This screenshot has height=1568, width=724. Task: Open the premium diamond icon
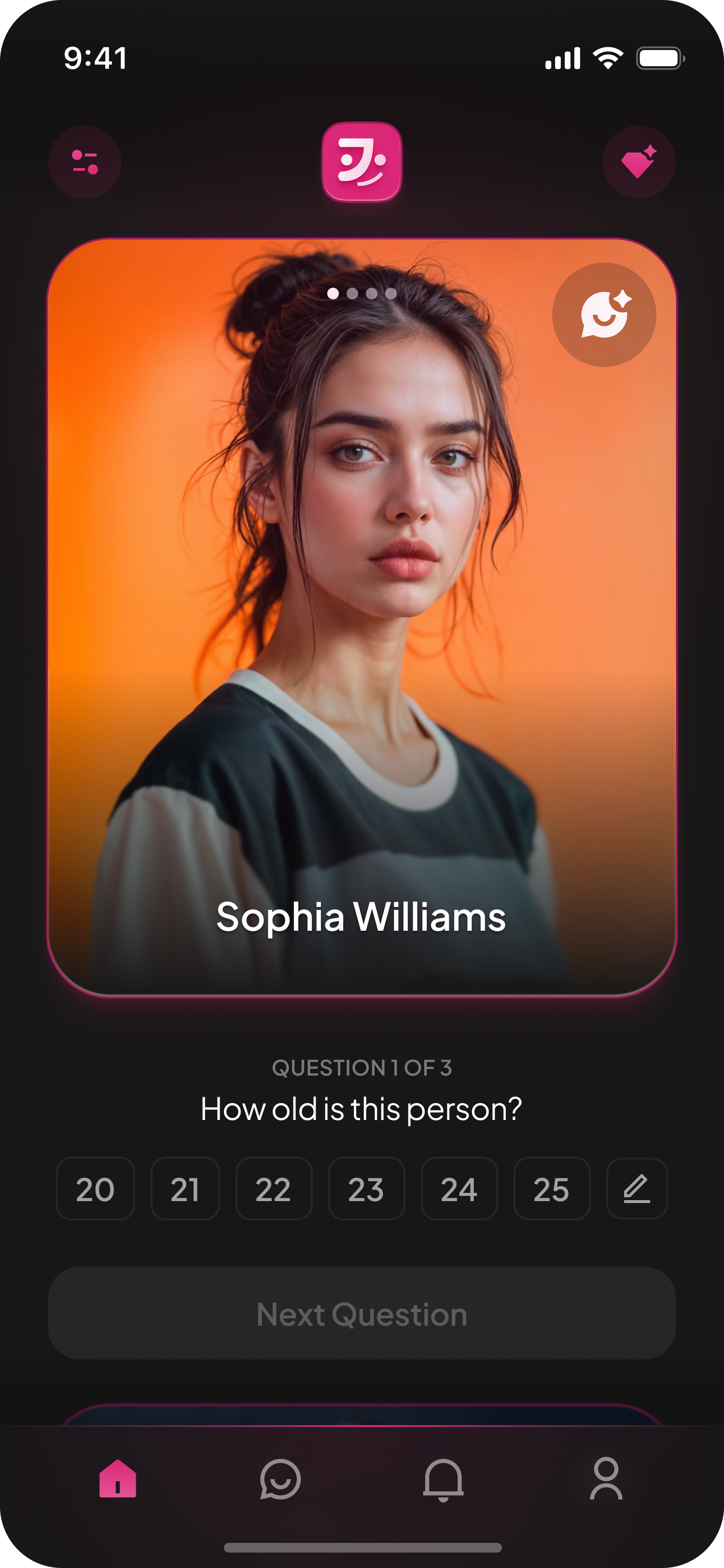pos(638,163)
